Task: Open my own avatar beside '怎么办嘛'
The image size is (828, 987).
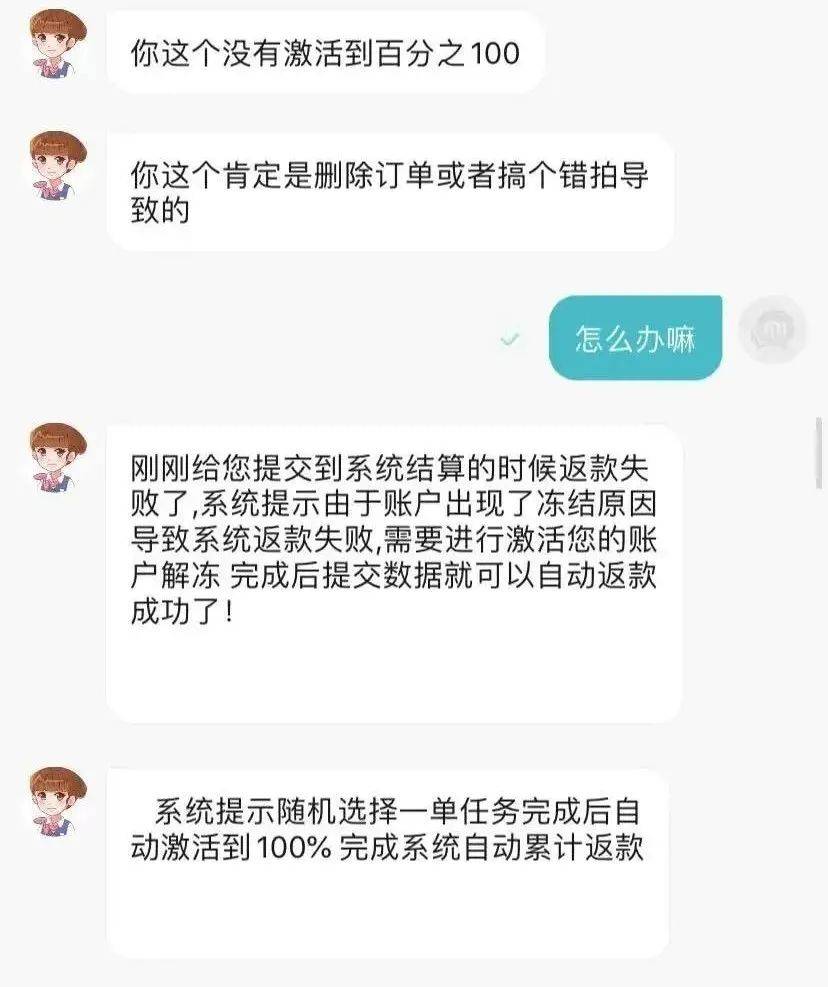Action: (771, 330)
